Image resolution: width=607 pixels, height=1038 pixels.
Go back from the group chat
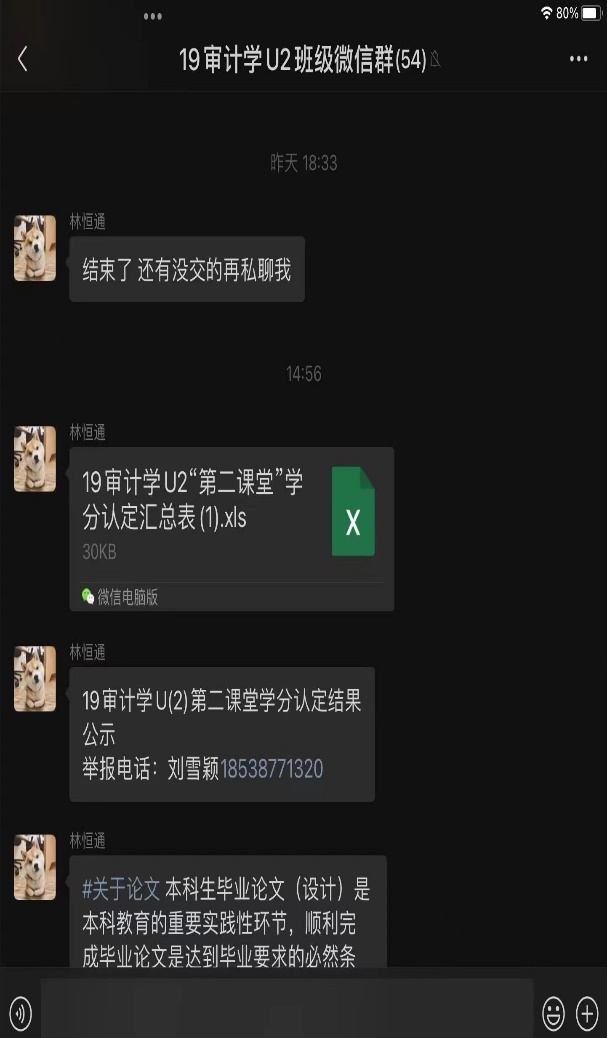(23, 60)
